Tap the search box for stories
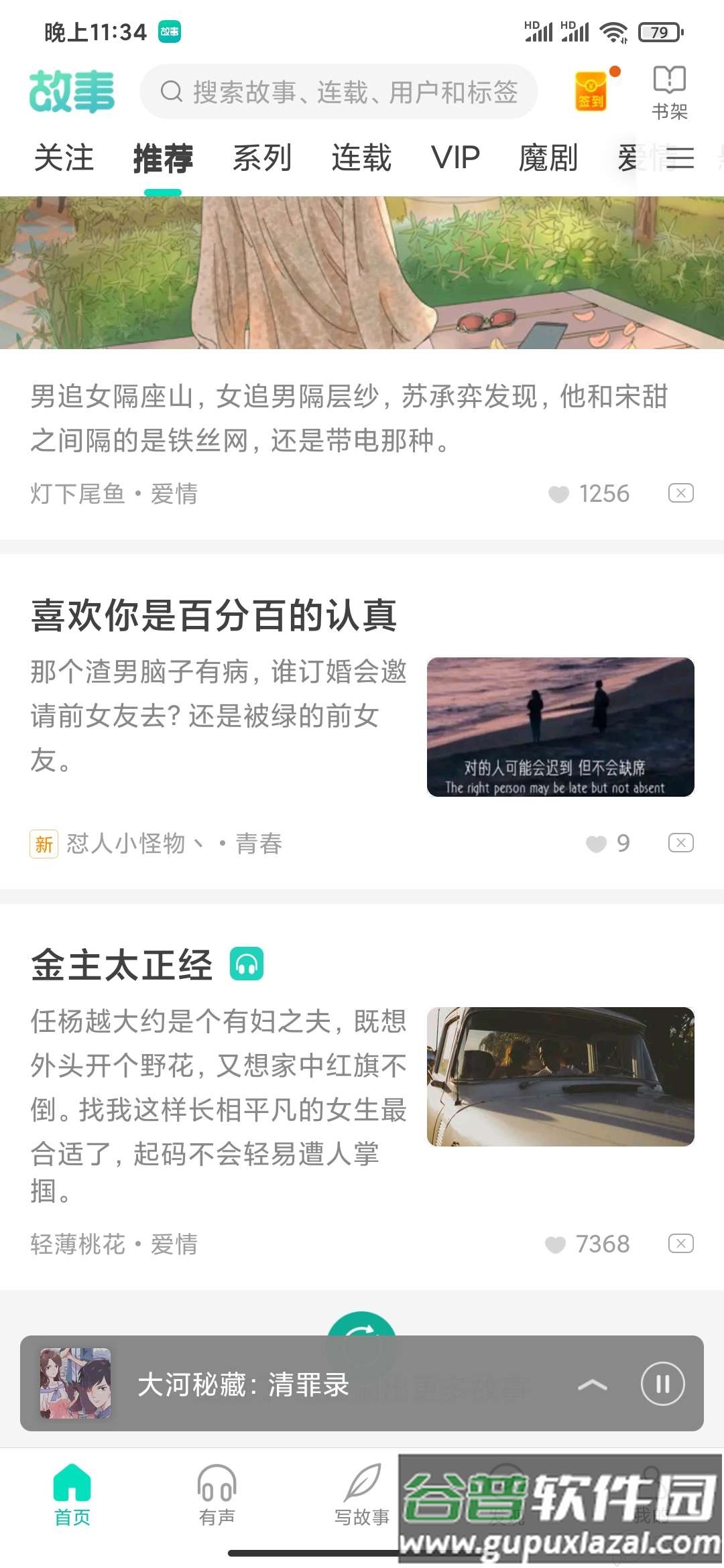Viewport: 724px width, 1568px height. [339, 92]
